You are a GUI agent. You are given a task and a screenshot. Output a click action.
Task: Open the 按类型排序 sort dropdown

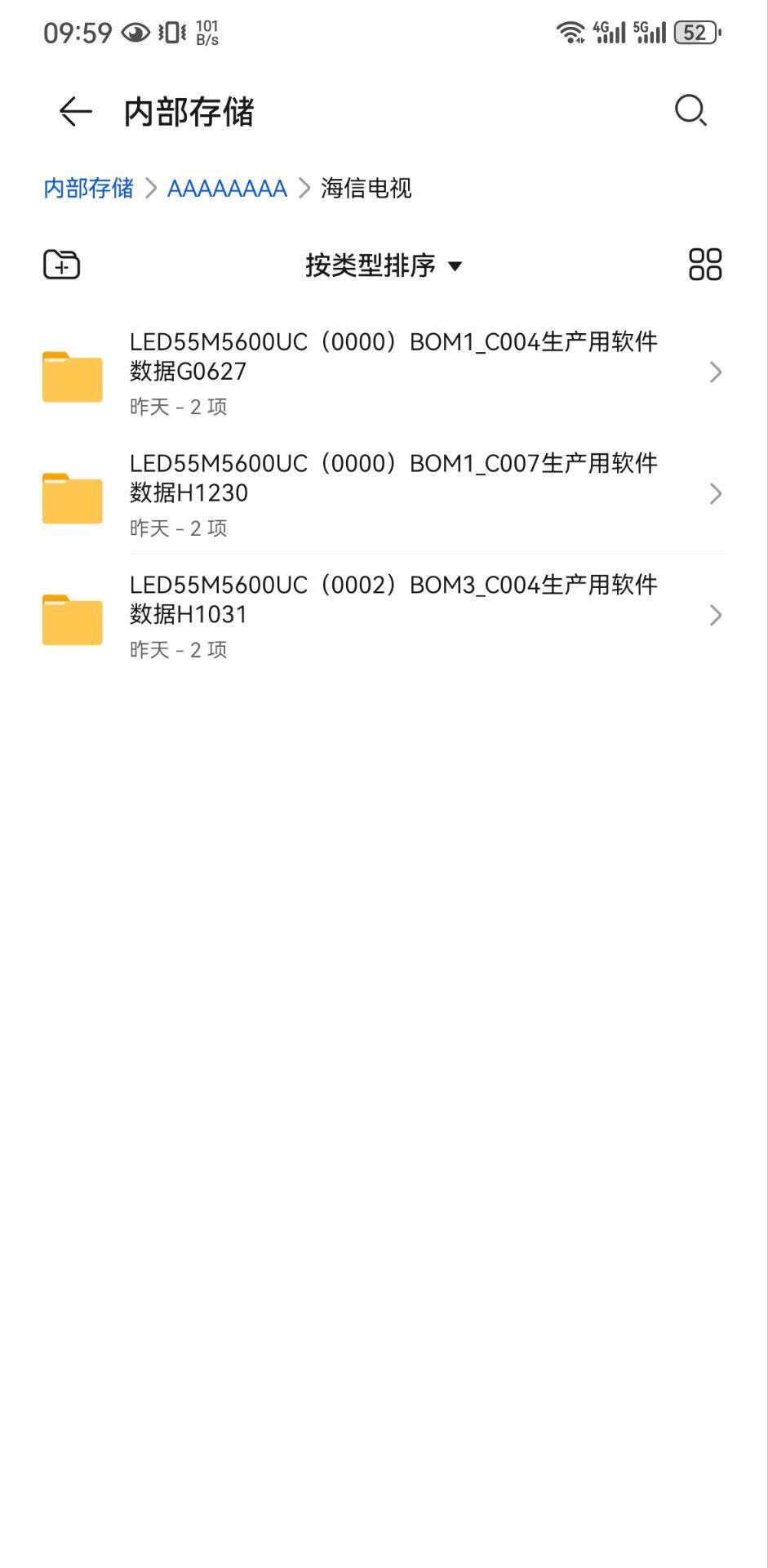coord(382,265)
